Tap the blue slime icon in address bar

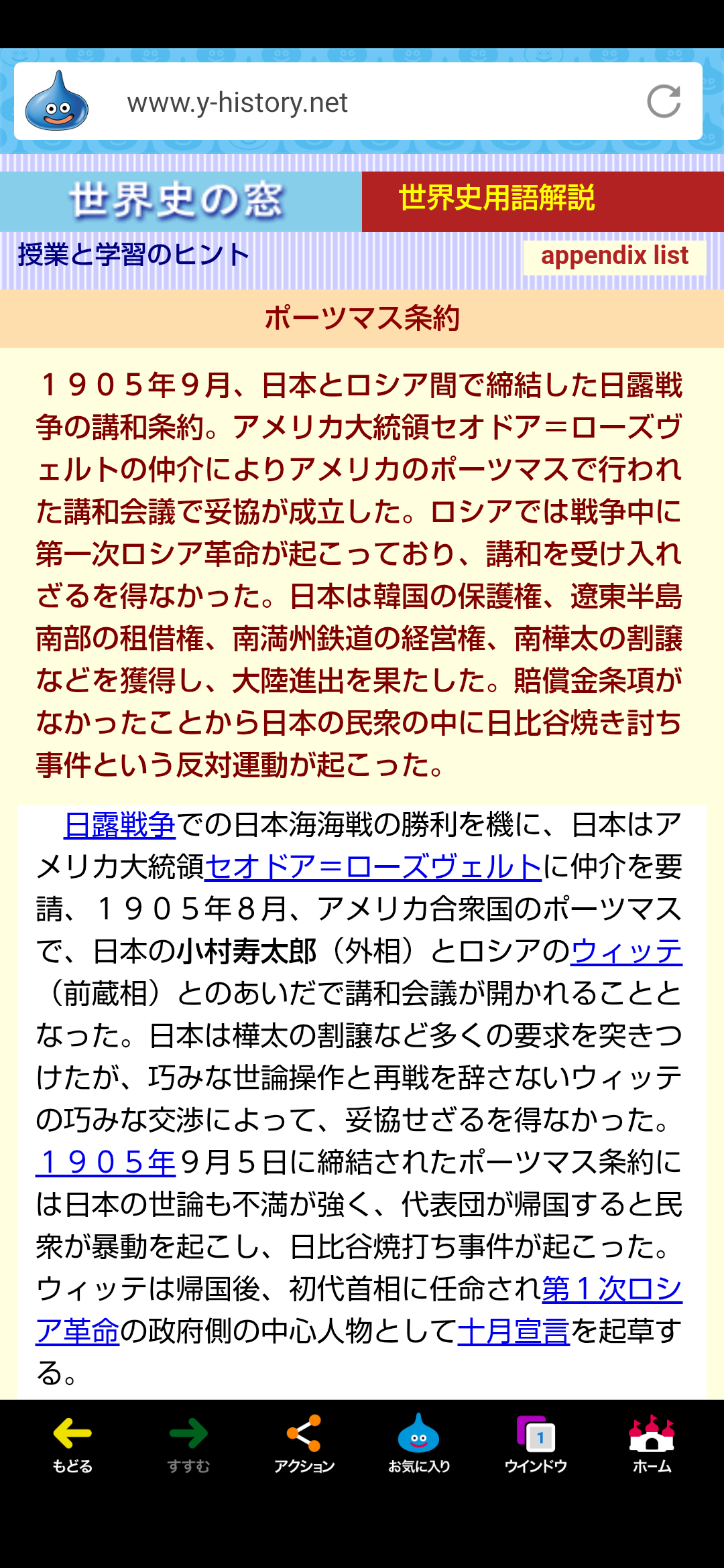pyautogui.click(x=57, y=101)
